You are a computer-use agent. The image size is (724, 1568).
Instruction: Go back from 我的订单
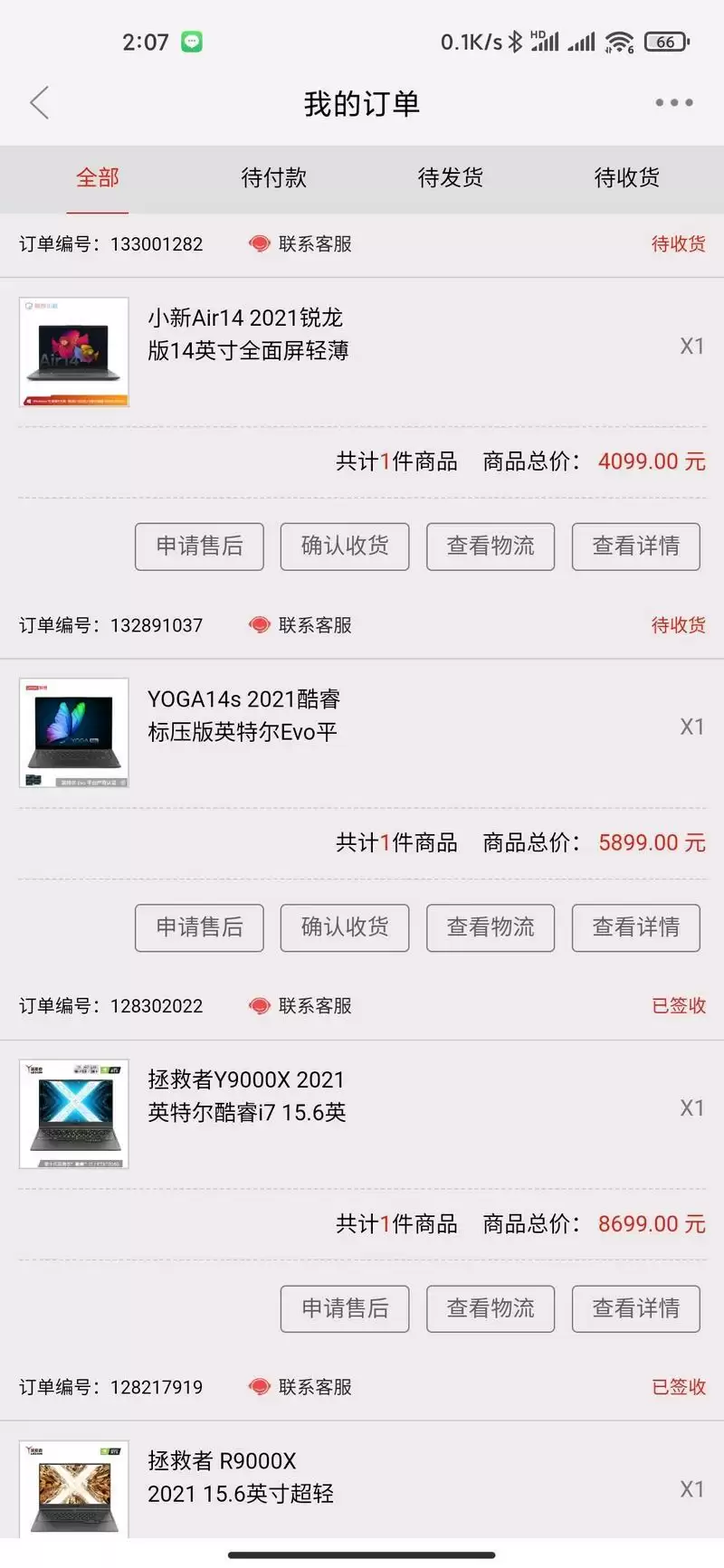39,103
